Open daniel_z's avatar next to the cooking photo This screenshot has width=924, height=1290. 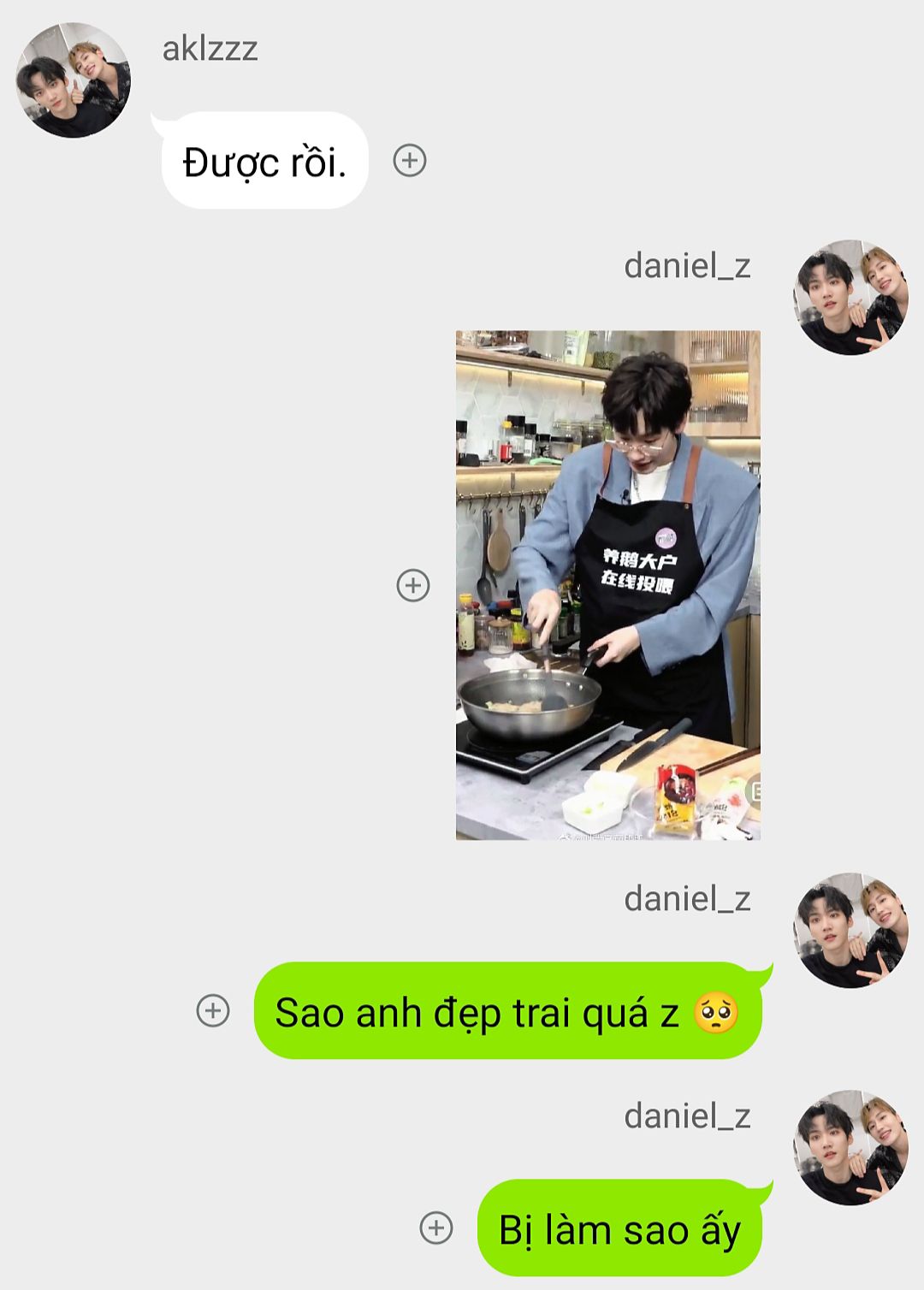pyautogui.click(x=850, y=298)
